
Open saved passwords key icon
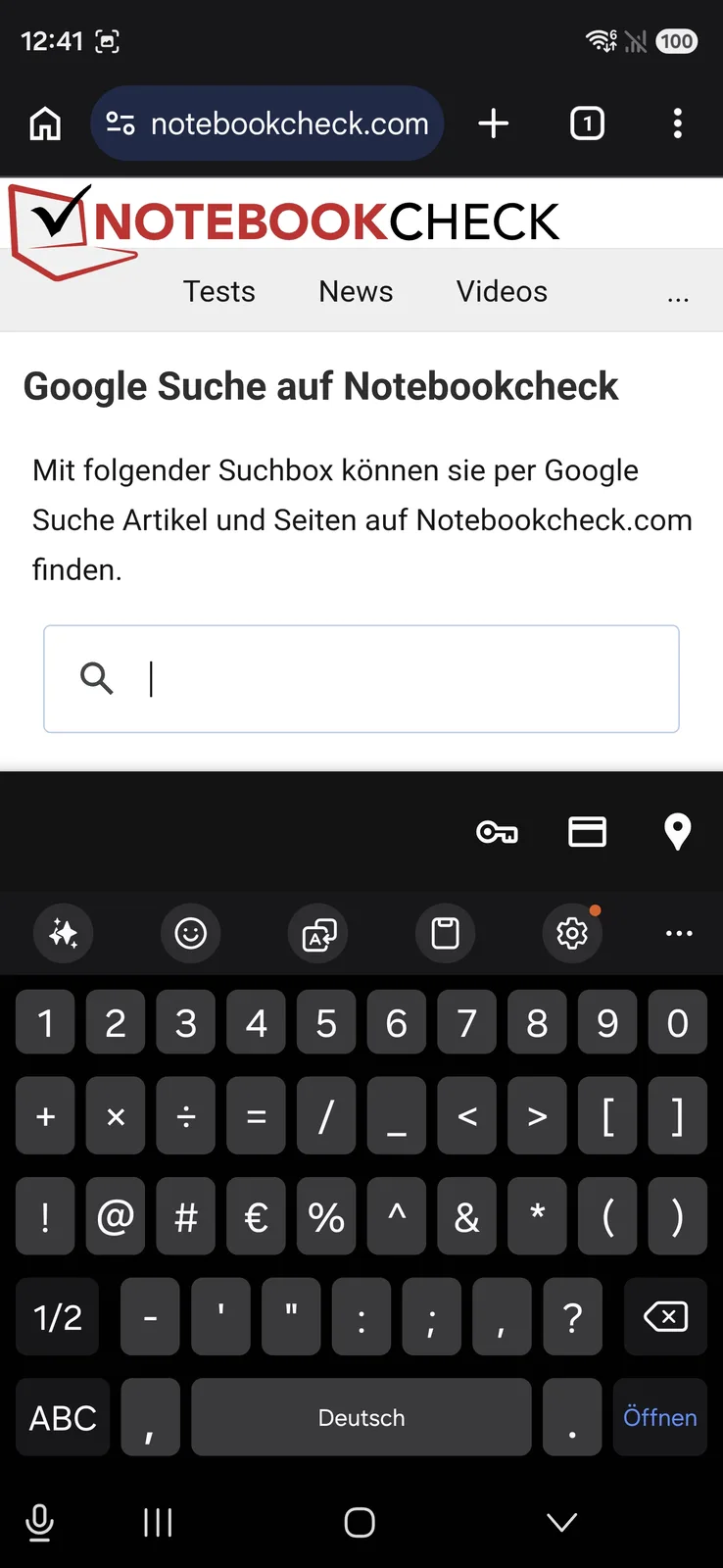pos(497,832)
